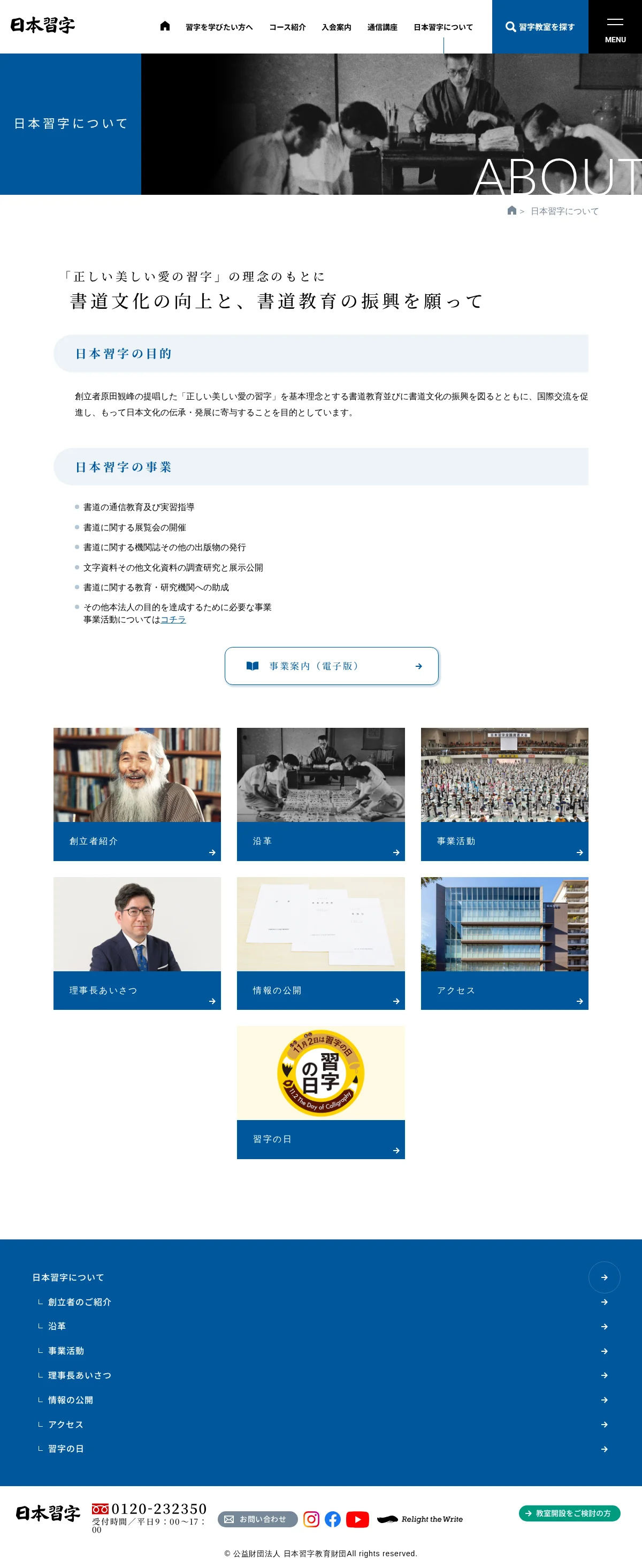Tap the お問い合わせ contact button
642x1568 pixels.
point(257,1519)
